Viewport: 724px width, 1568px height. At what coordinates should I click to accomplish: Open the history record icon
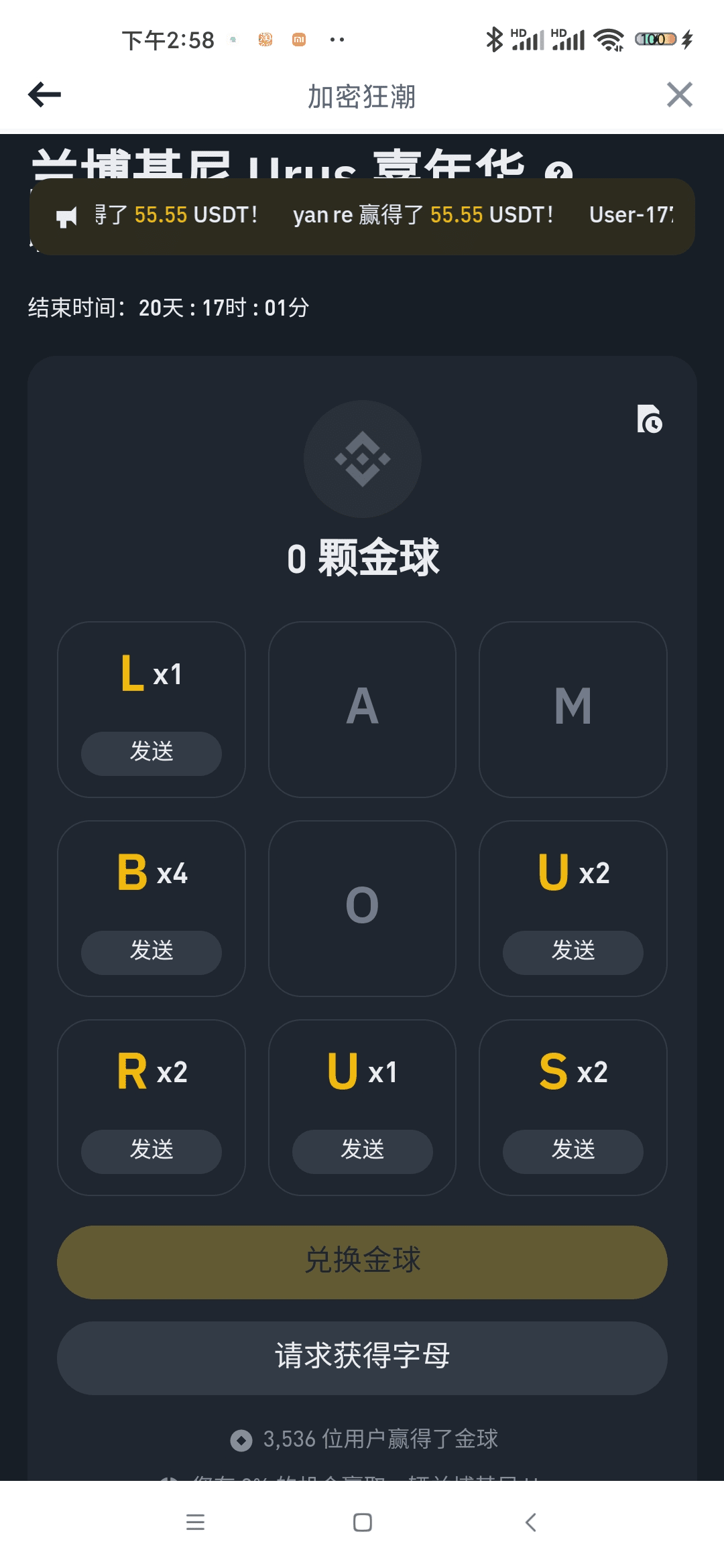pyautogui.click(x=650, y=419)
